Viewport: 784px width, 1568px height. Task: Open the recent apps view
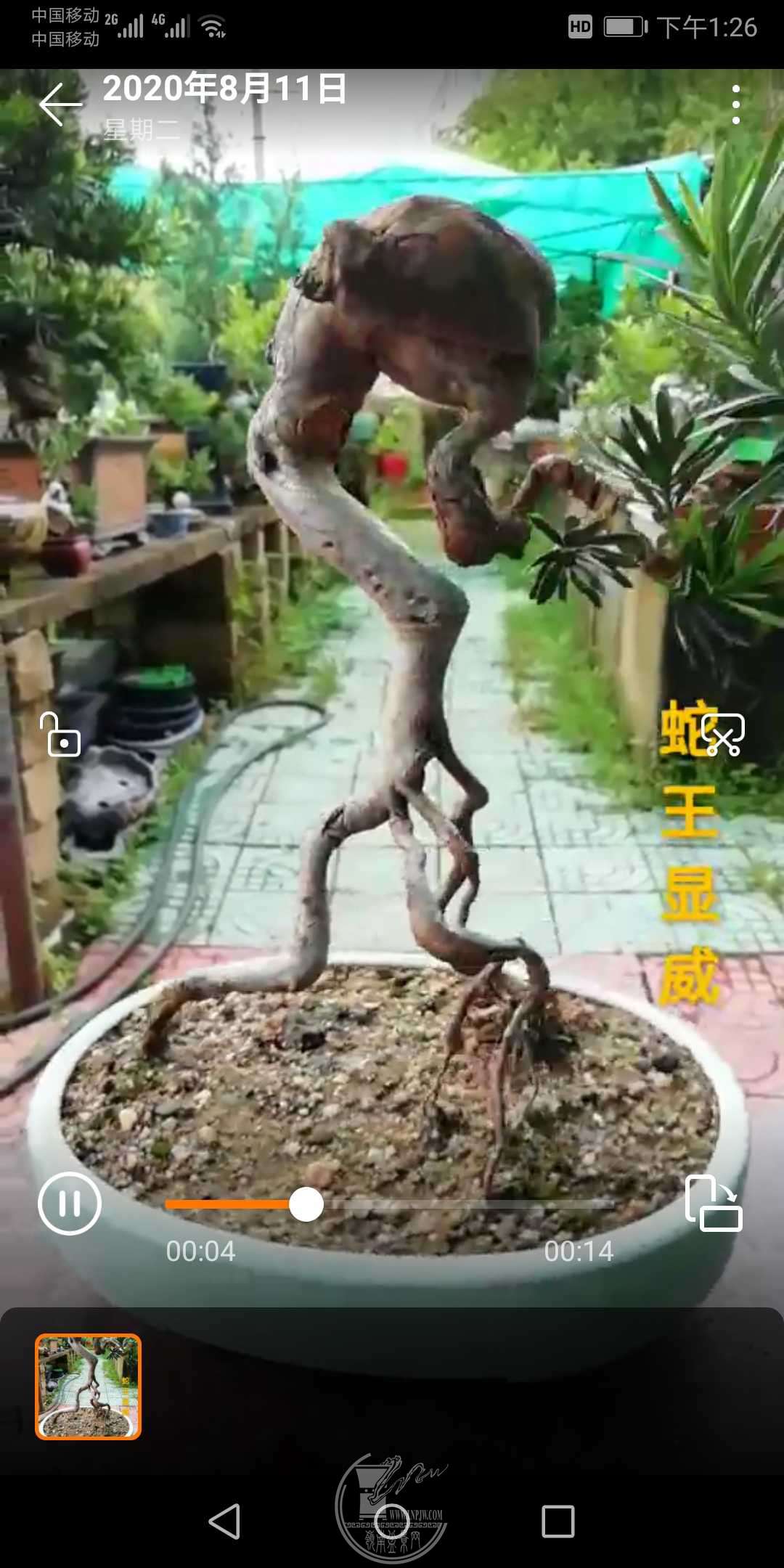[x=558, y=1521]
